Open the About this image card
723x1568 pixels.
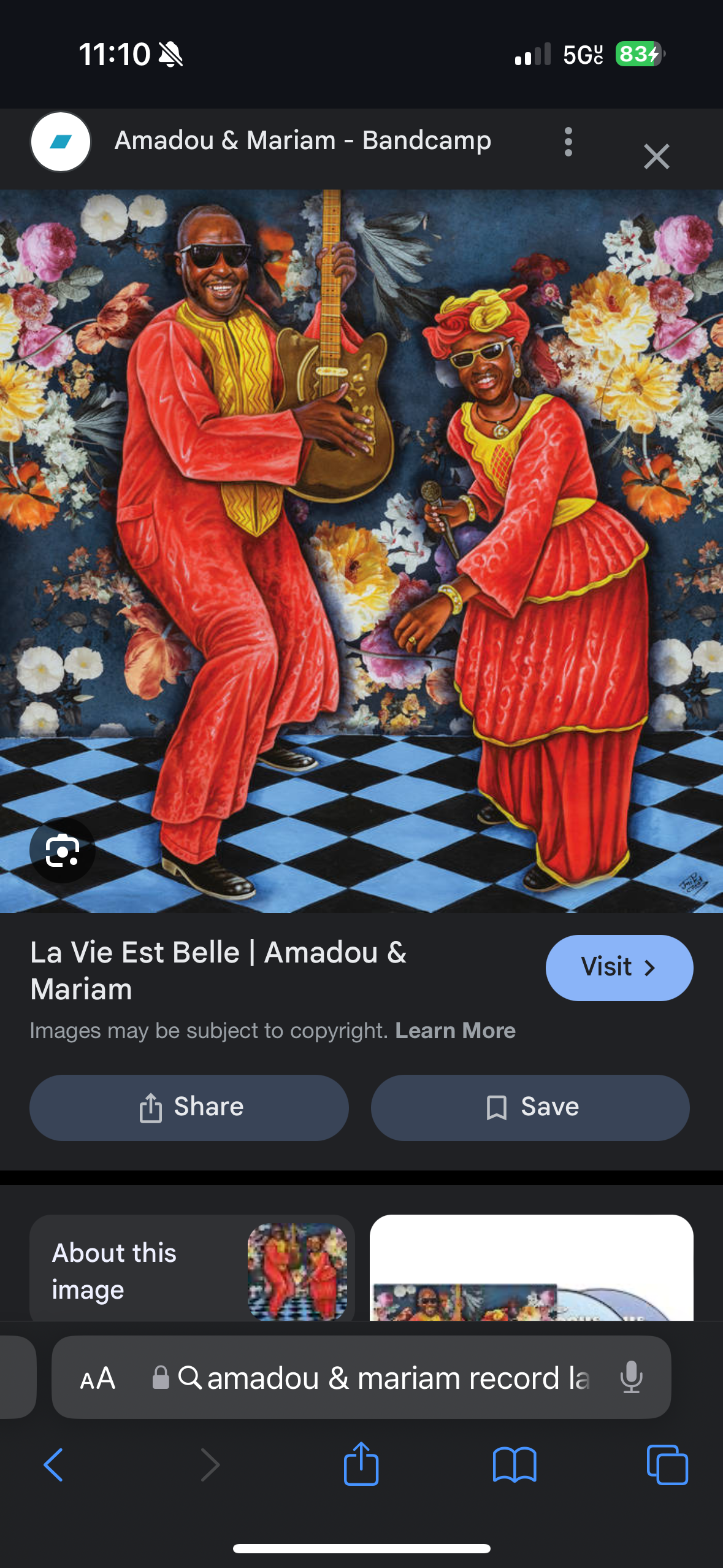(x=191, y=1269)
